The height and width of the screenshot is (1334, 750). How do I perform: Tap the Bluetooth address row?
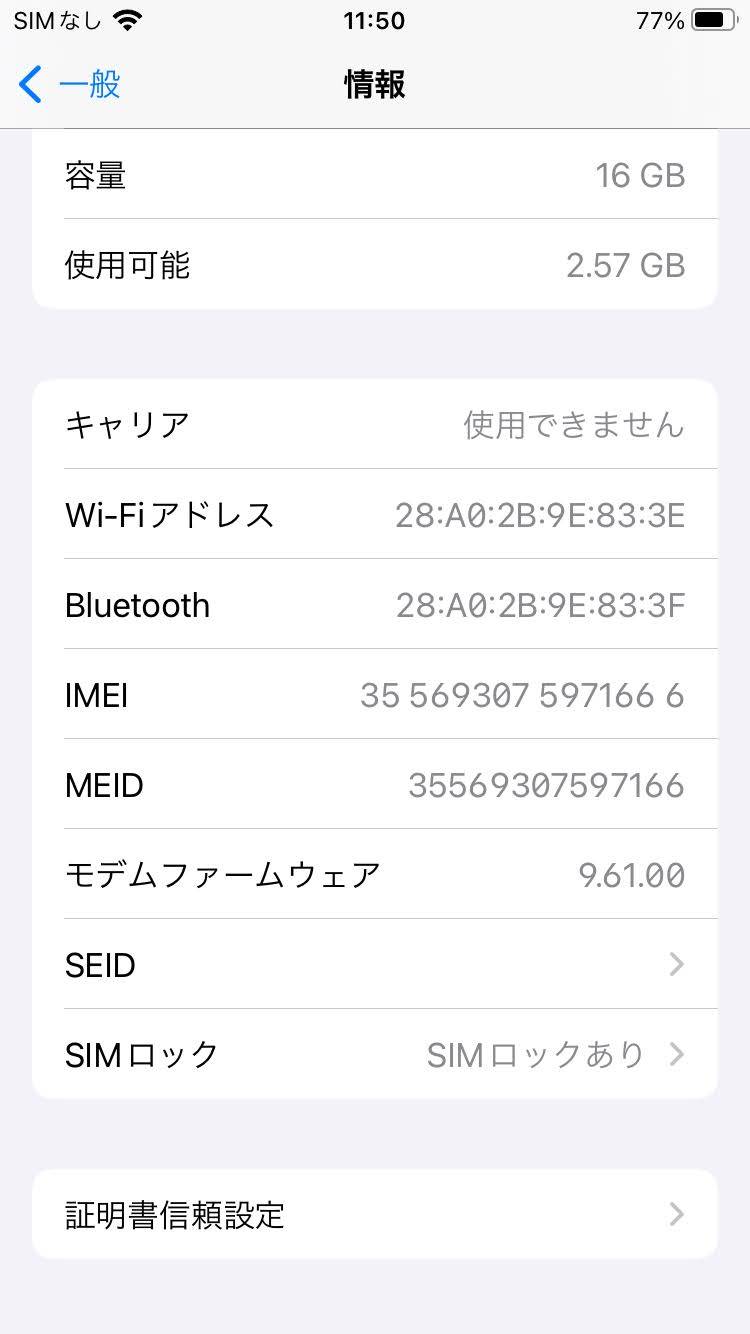[375, 604]
